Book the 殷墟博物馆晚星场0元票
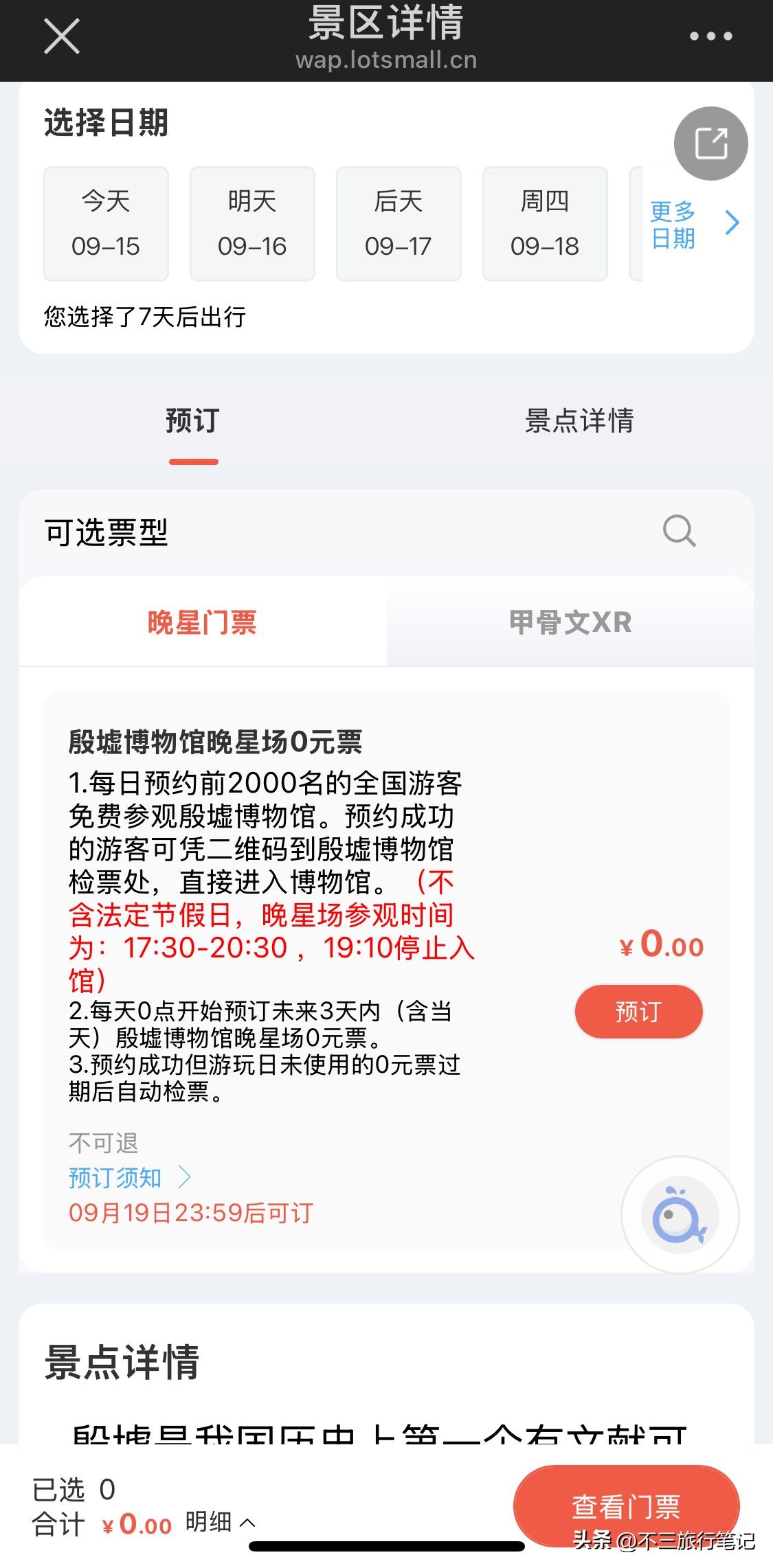 tap(638, 1012)
